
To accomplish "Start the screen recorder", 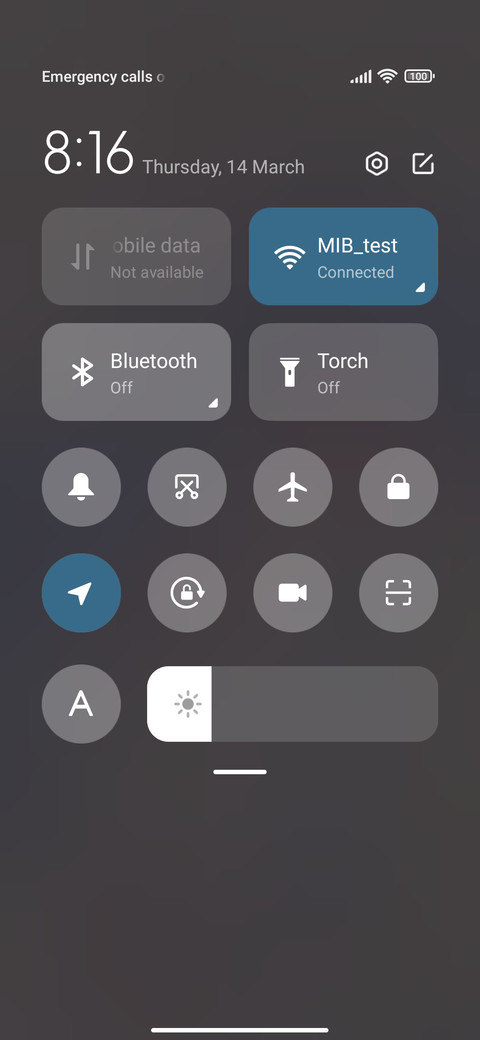I will tap(293, 593).
